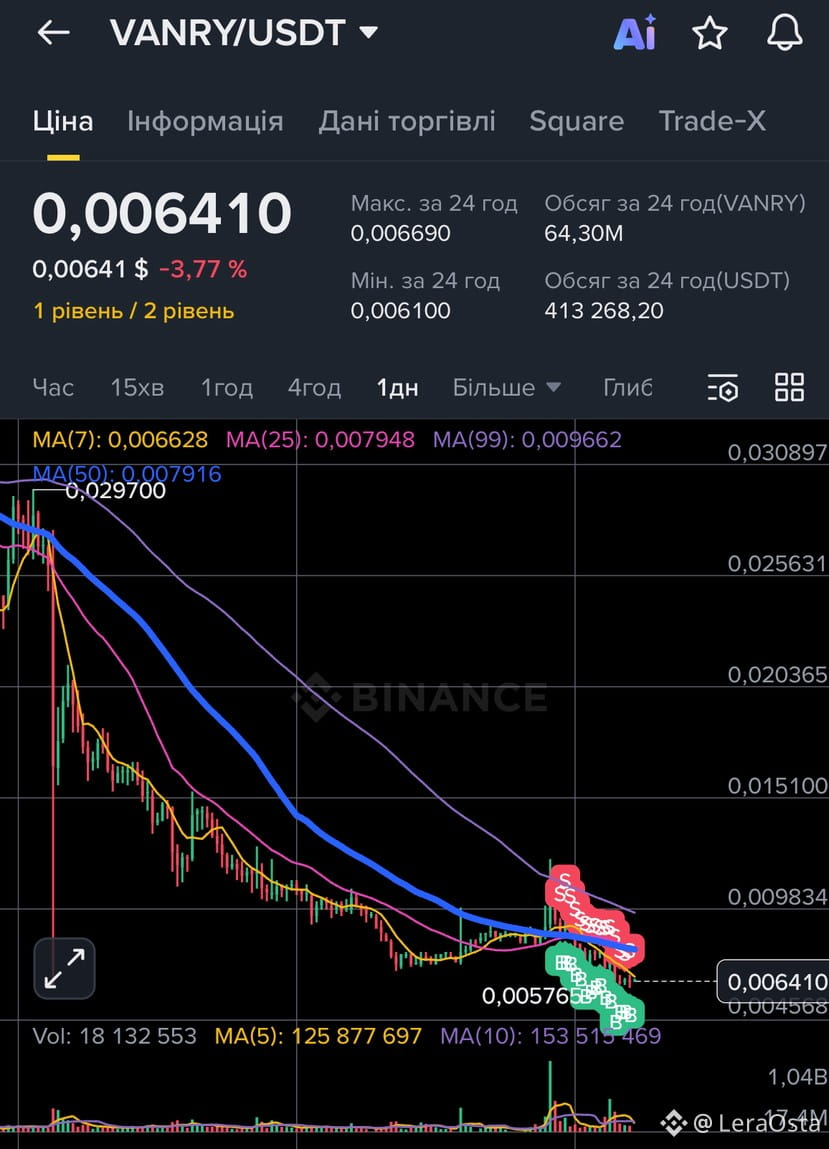Switch to the Інформація tab

point(205,122)
